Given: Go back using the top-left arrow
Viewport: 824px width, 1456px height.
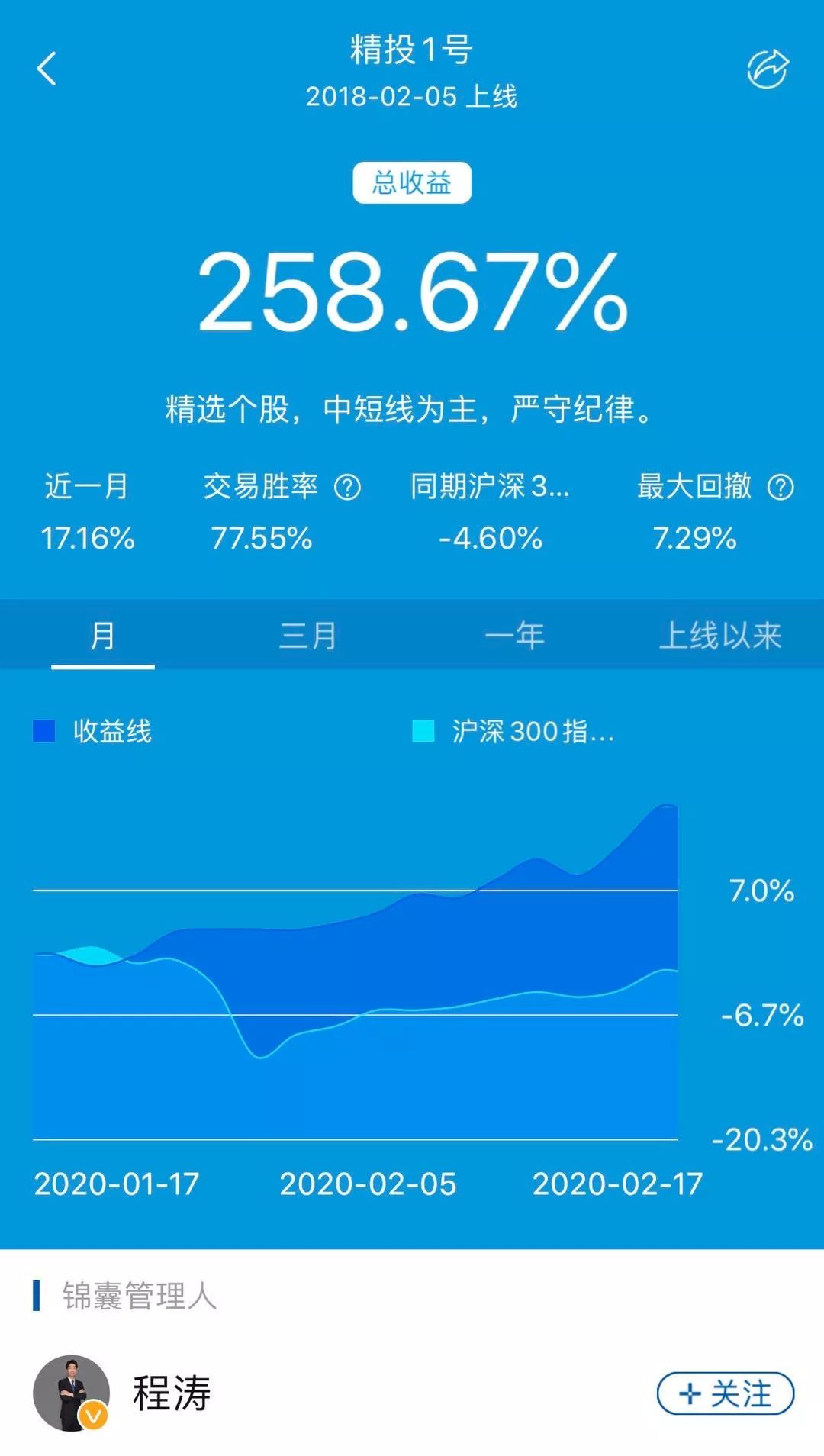Looking at the screenshot, I should click(x=47, y=69).
